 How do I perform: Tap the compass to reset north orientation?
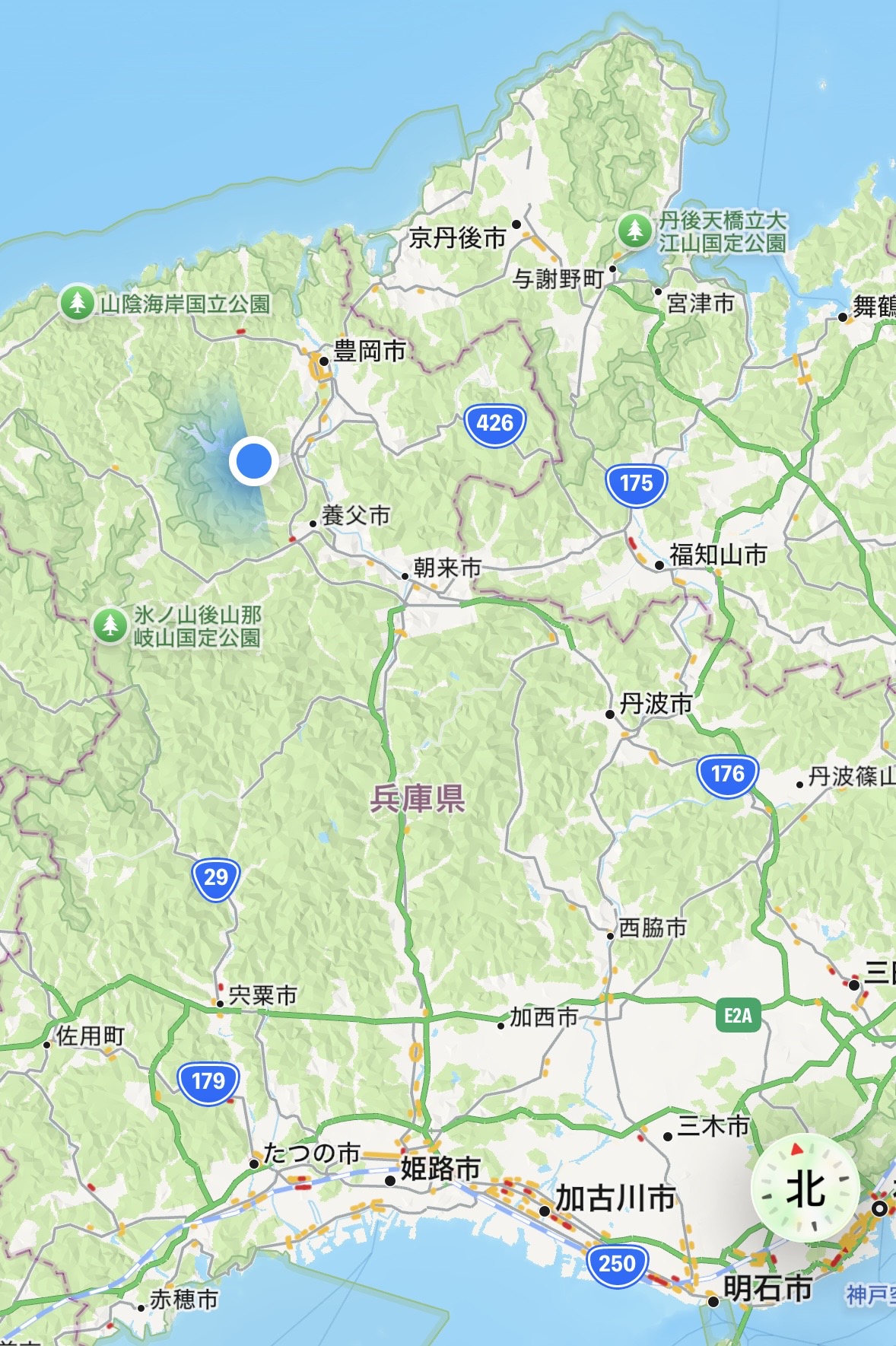pos(805,1188)
